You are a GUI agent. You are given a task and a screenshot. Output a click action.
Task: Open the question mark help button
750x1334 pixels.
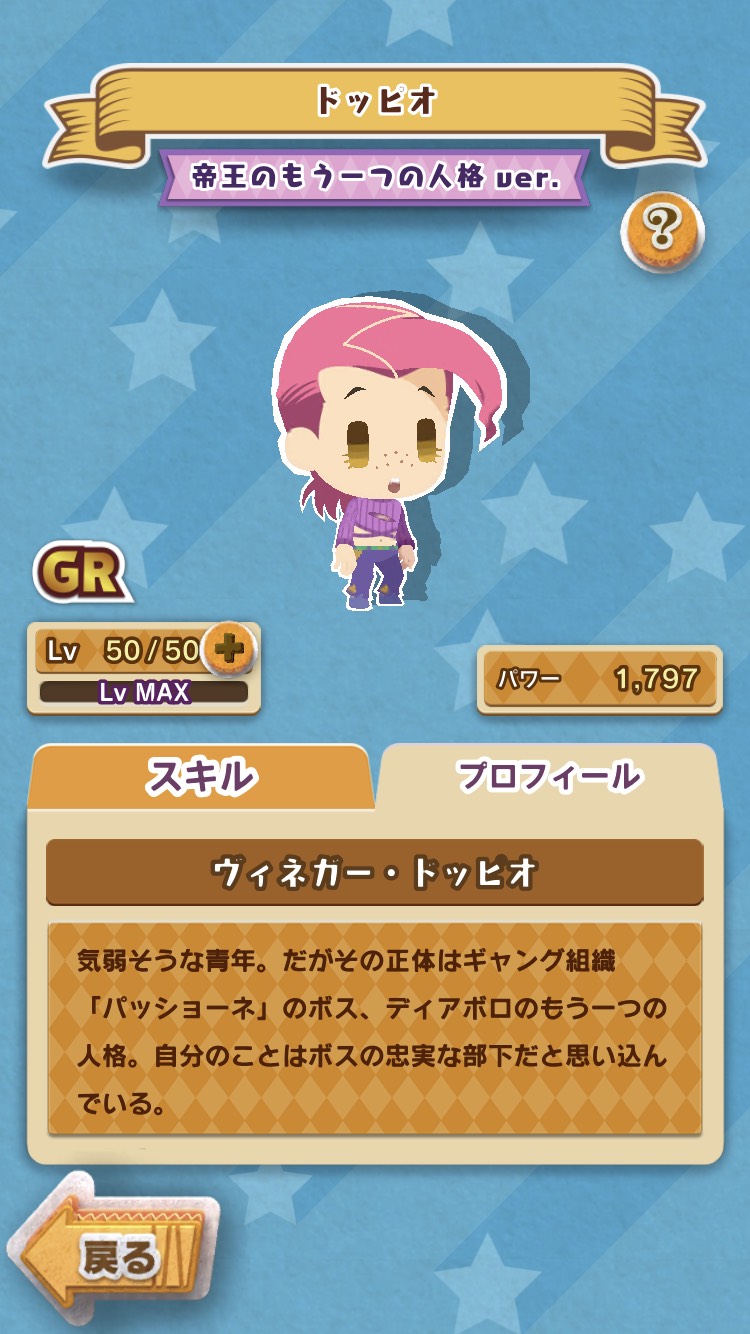[x=661, y=231]
